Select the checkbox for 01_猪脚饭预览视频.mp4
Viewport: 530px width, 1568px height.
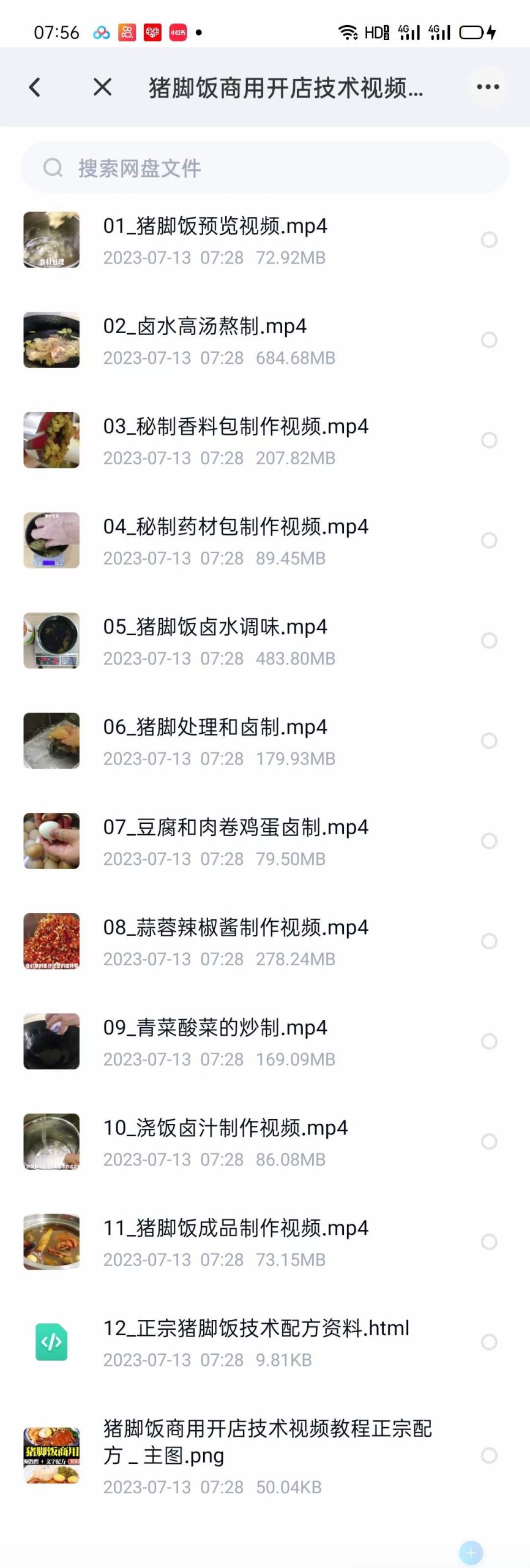[x=488, y=240]
